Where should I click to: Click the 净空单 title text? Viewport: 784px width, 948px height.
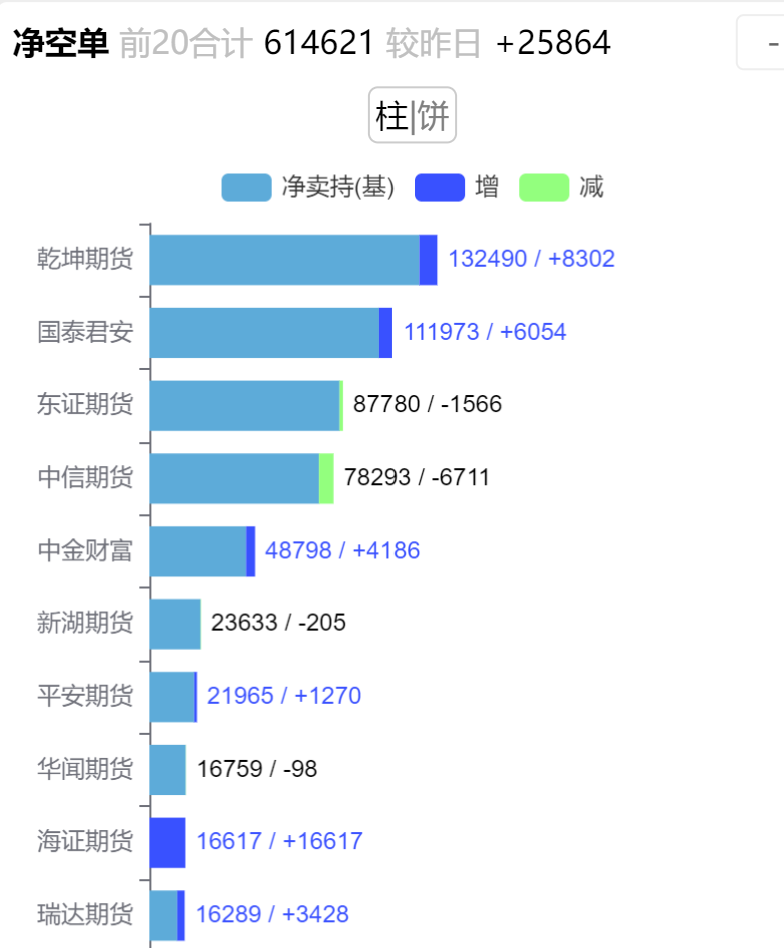pos(58,42)
